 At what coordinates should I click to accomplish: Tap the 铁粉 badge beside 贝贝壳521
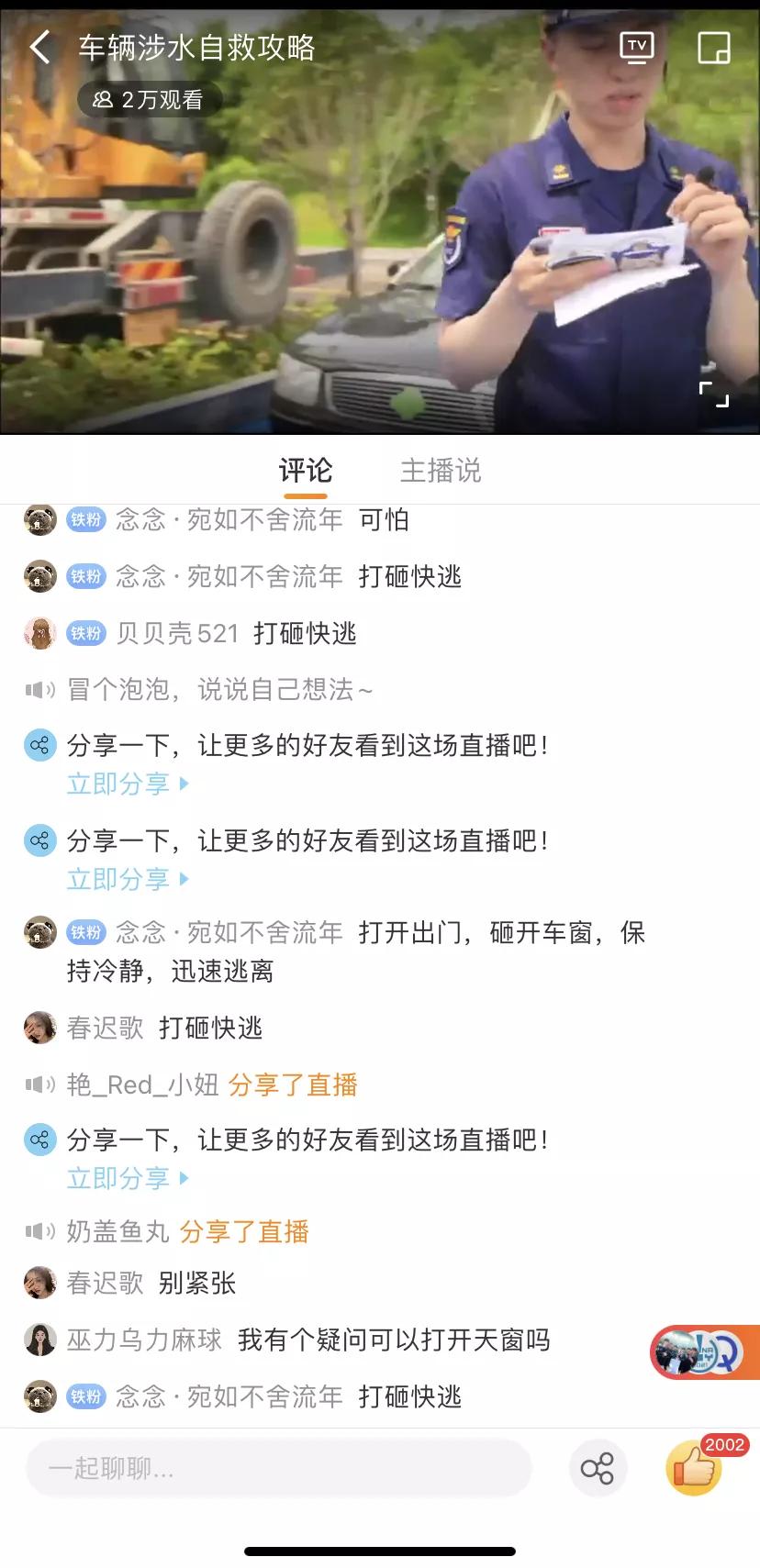coord(85,633)
